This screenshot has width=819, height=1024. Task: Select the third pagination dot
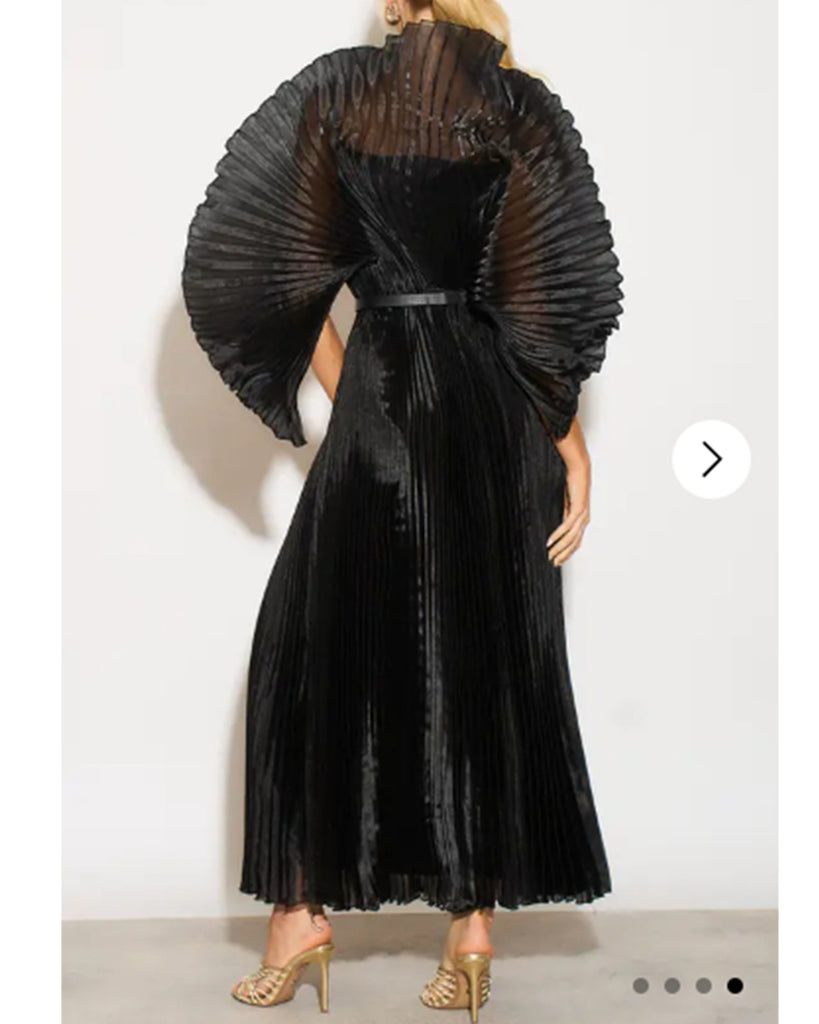[703, 985]
